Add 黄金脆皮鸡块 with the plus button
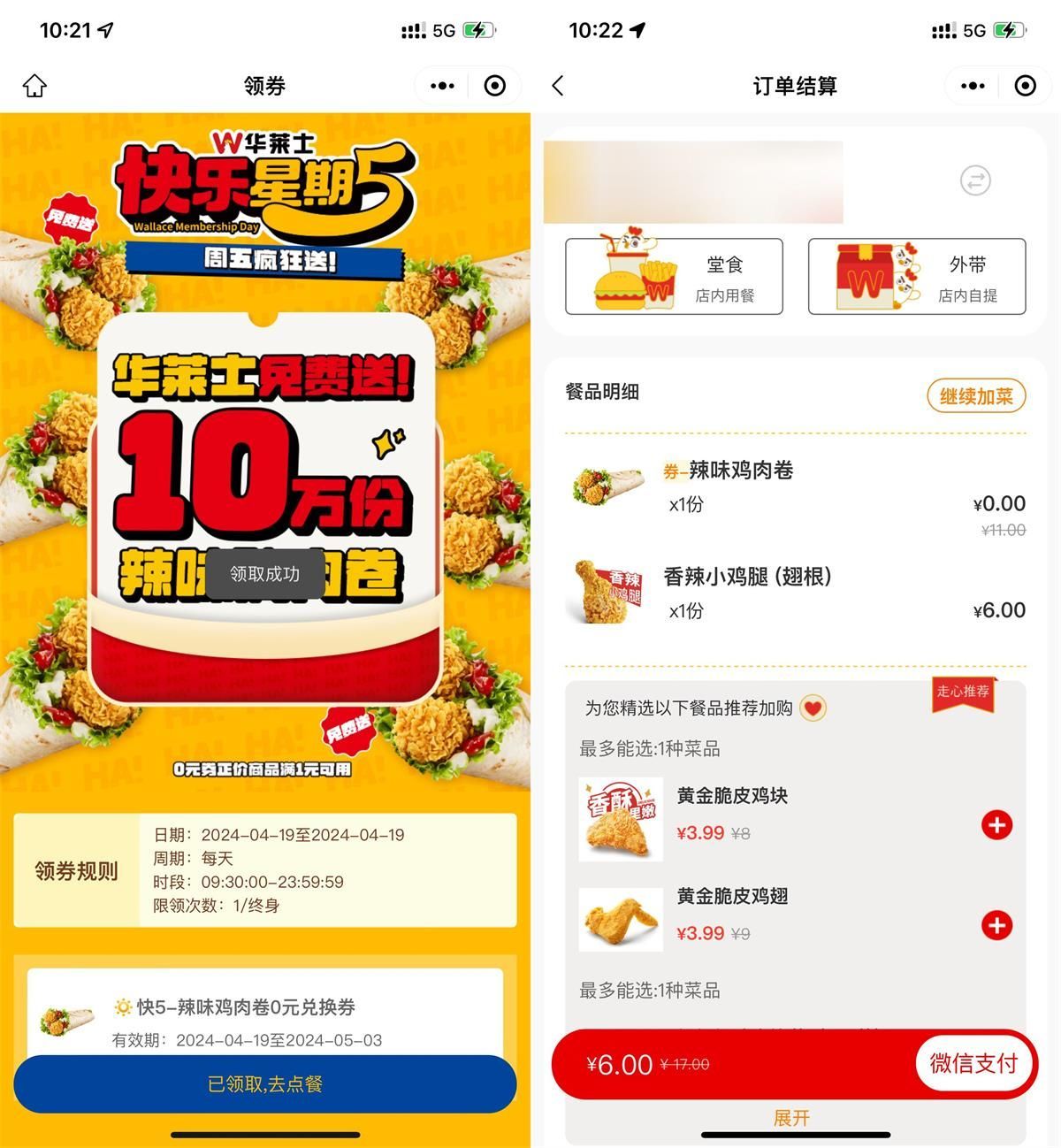 click(996, 825)
